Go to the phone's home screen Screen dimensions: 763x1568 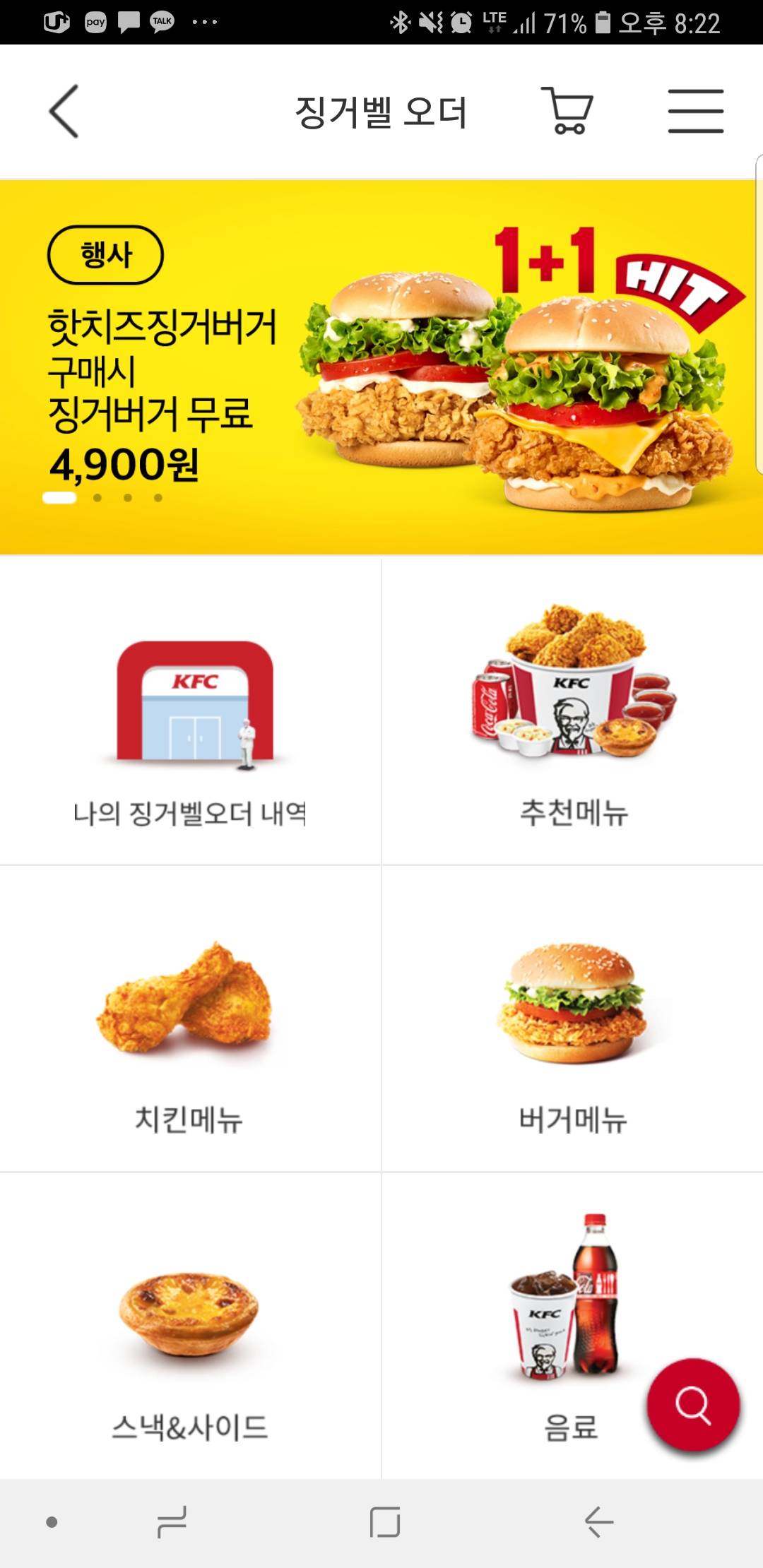tap(385, 1521)
